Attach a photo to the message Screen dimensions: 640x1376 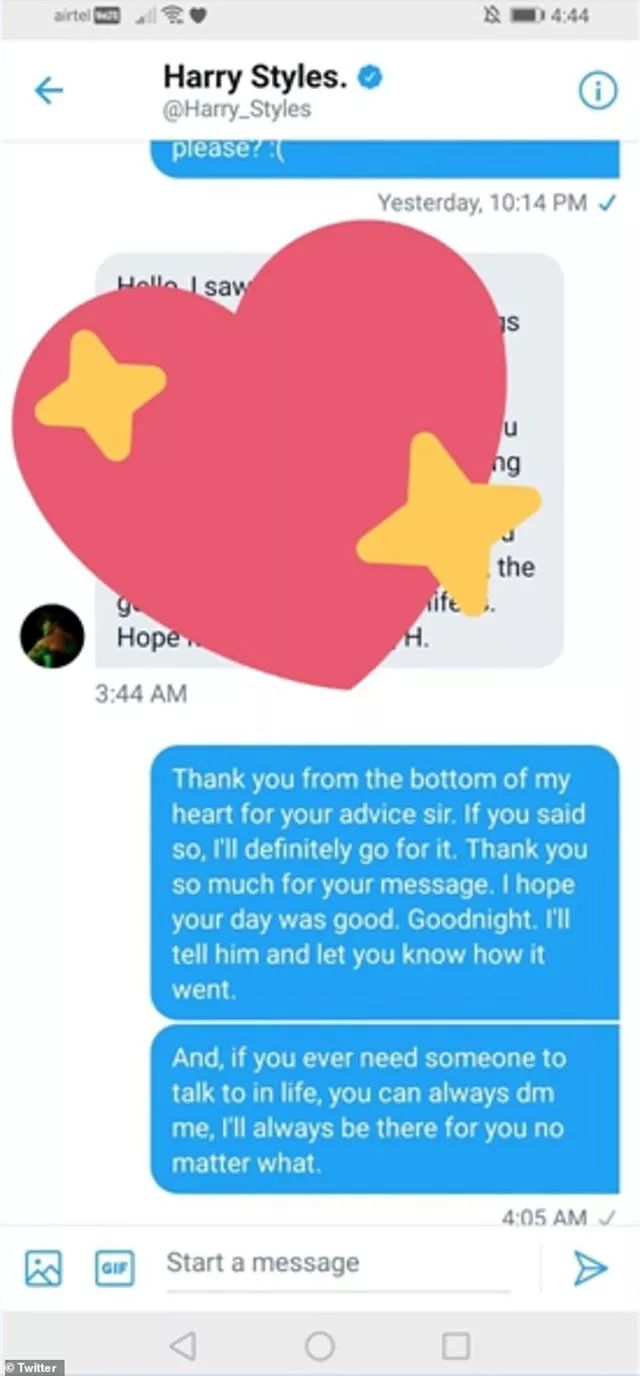pyautogui.click(x=43, y=1269)
